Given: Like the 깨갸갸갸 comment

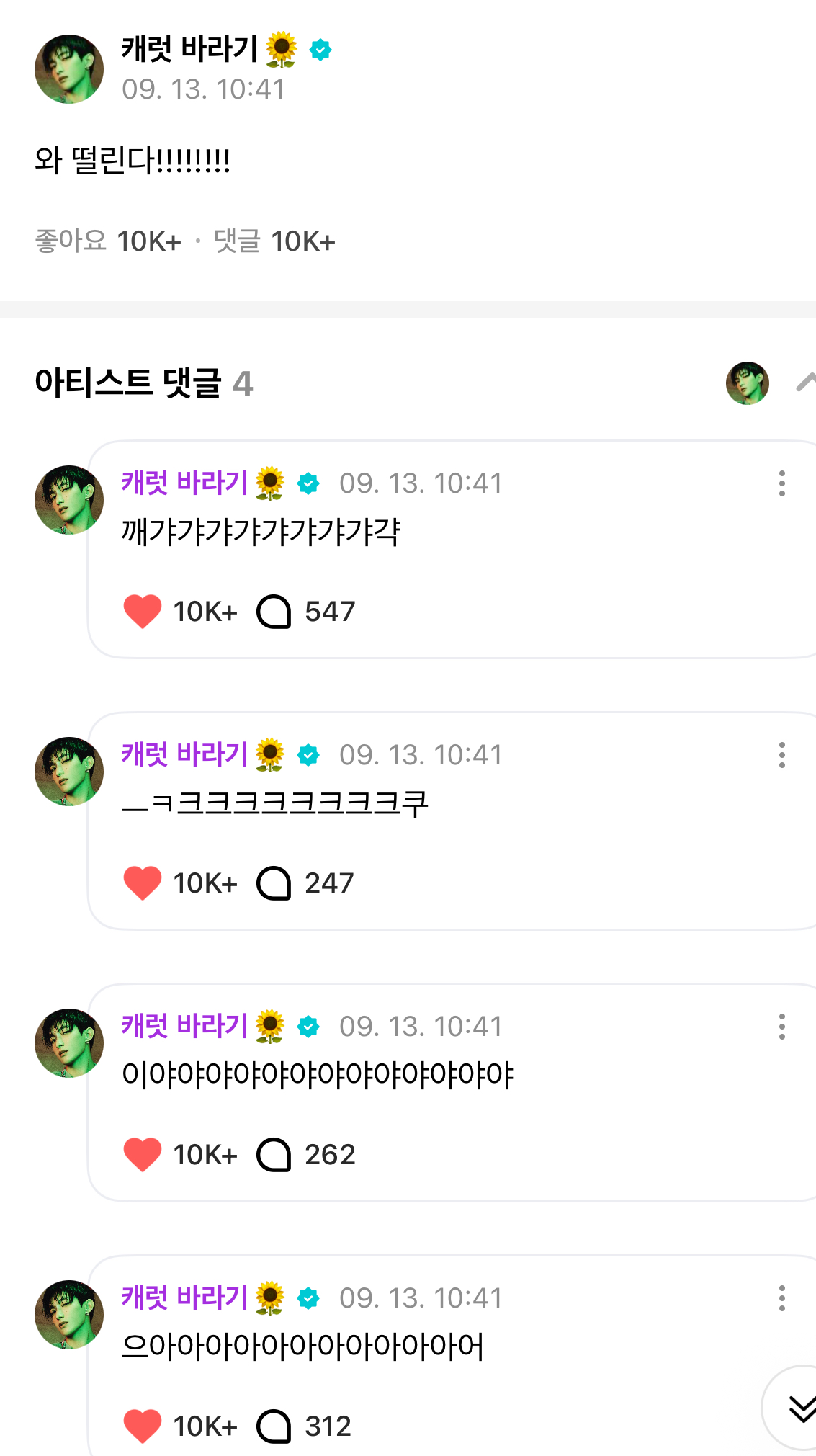Looking at the screenshot, I should pos(143,612).
